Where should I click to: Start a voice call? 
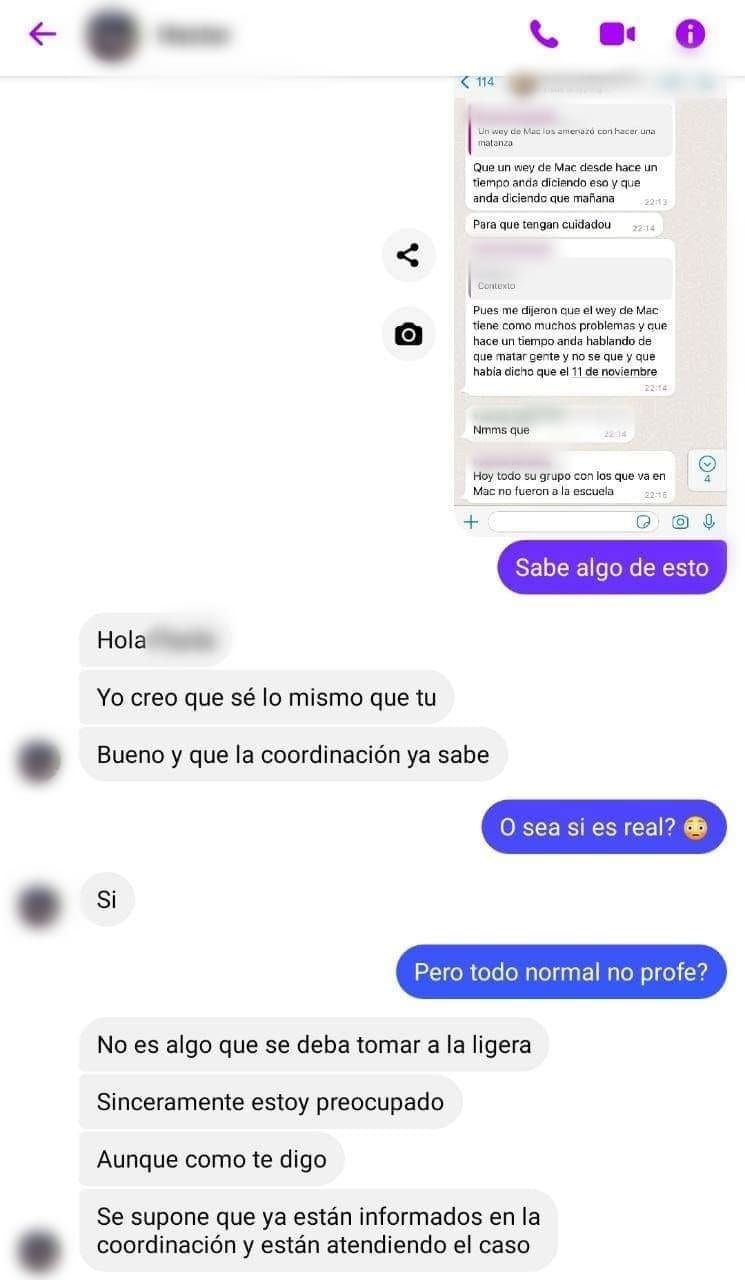tap(544, 34)
